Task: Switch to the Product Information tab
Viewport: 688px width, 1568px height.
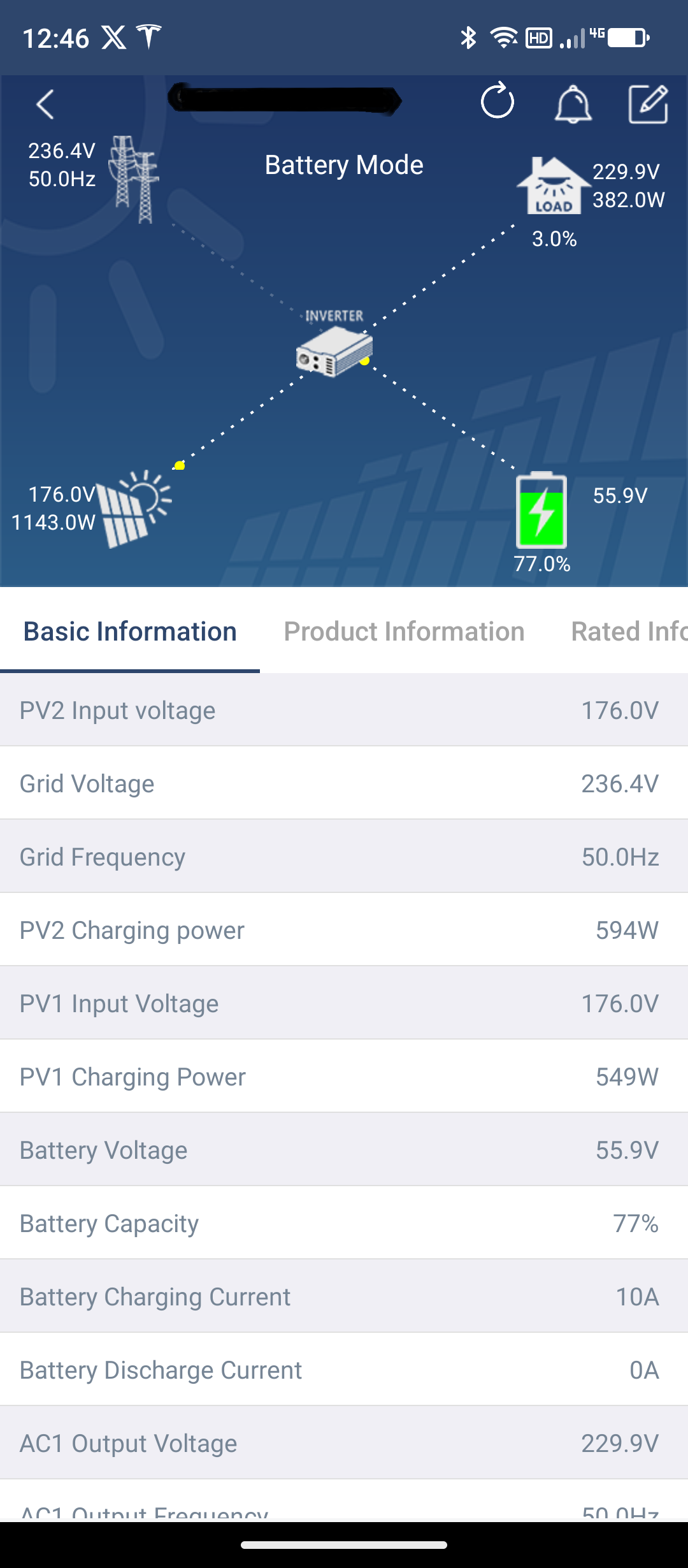Action: (x=404, y=632)
